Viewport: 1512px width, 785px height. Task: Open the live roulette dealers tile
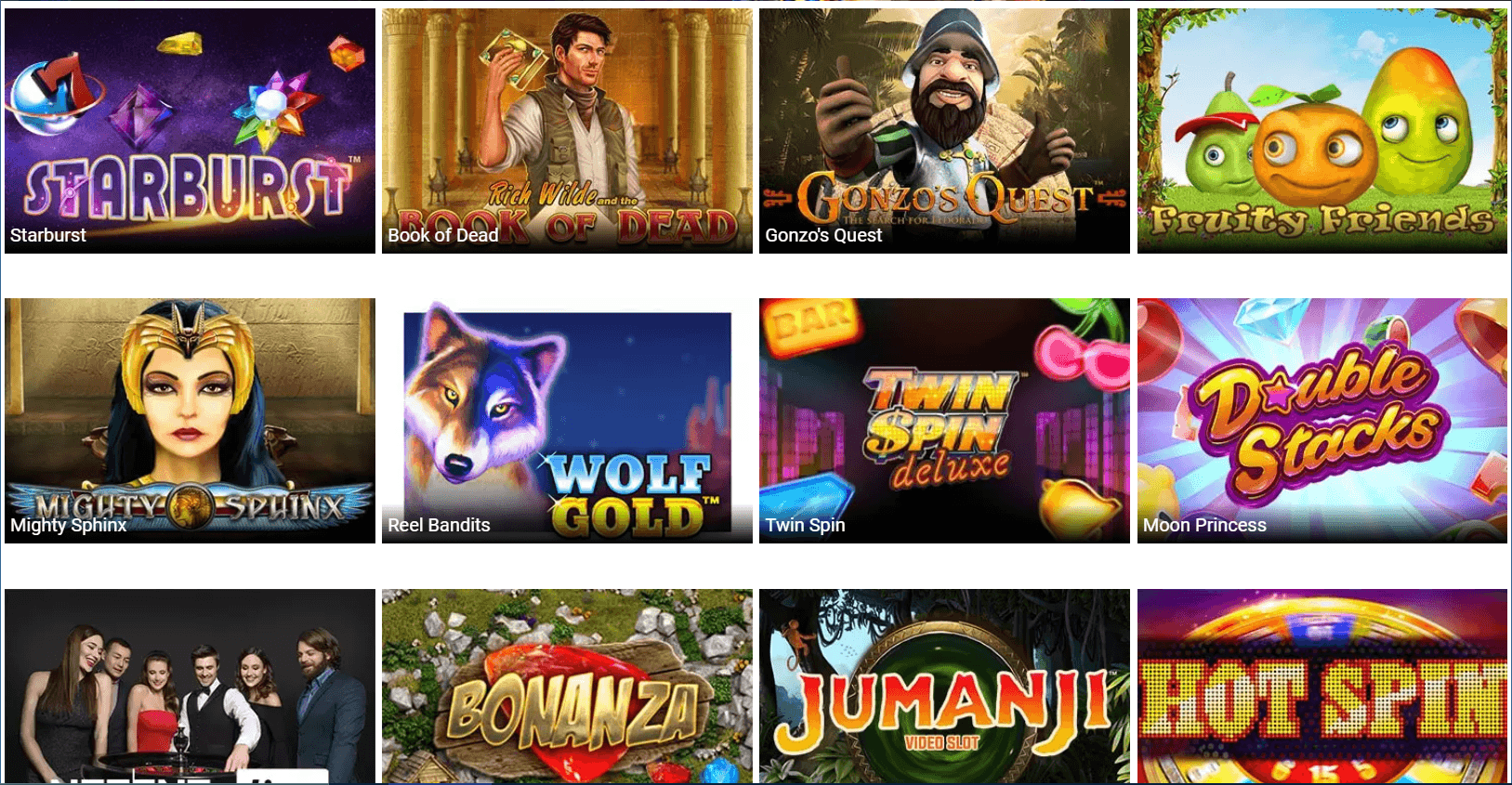point(190,686)
